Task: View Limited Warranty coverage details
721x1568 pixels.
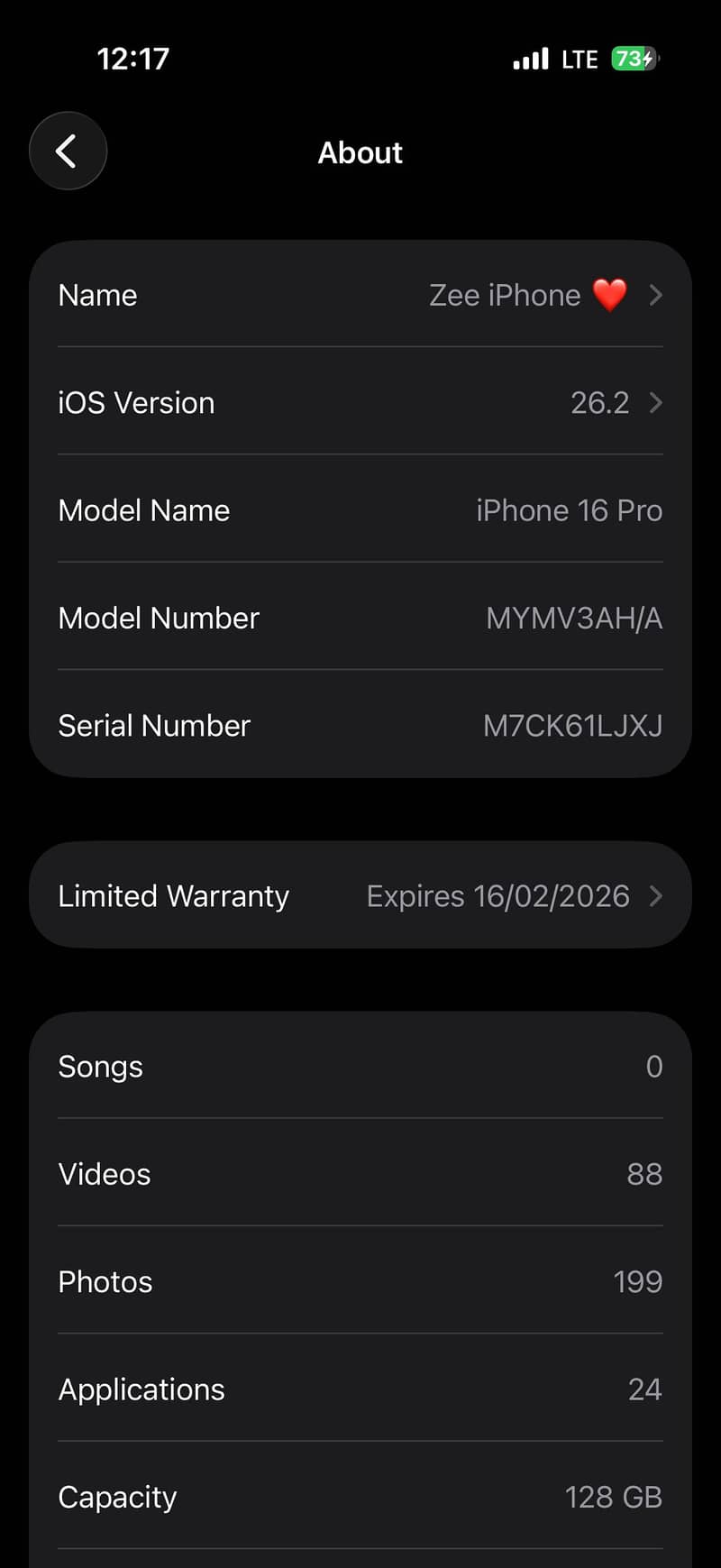Action: pos(360,895)
